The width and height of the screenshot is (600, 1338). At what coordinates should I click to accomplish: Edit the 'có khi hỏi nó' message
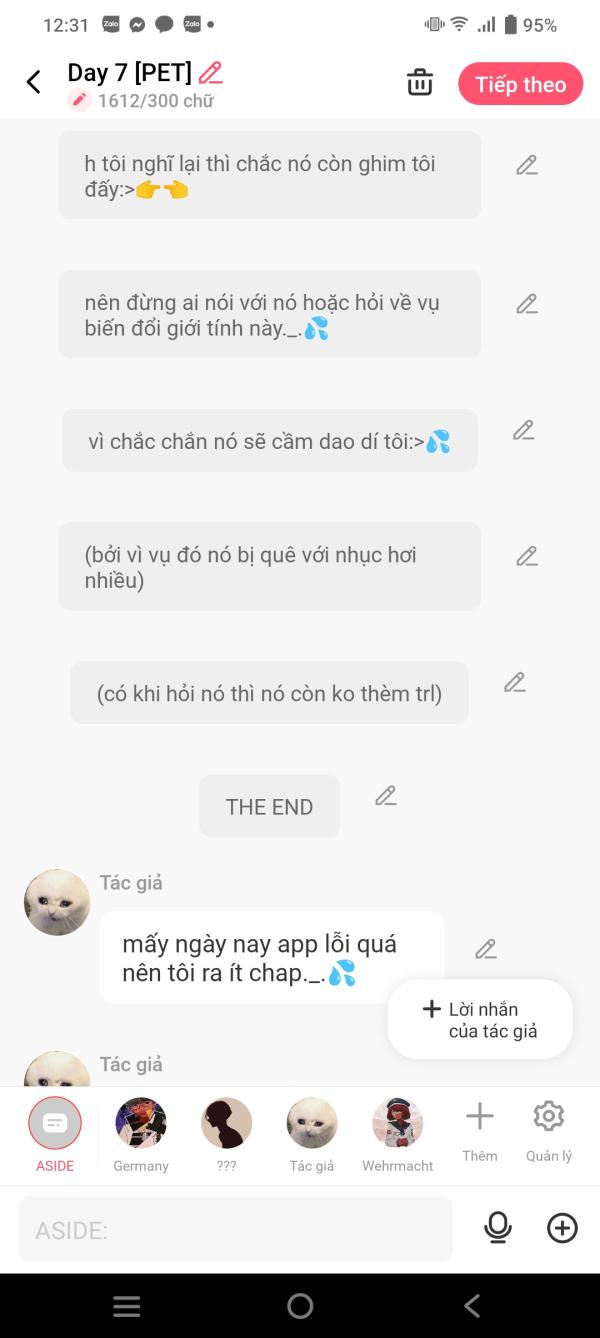(515, 683)
